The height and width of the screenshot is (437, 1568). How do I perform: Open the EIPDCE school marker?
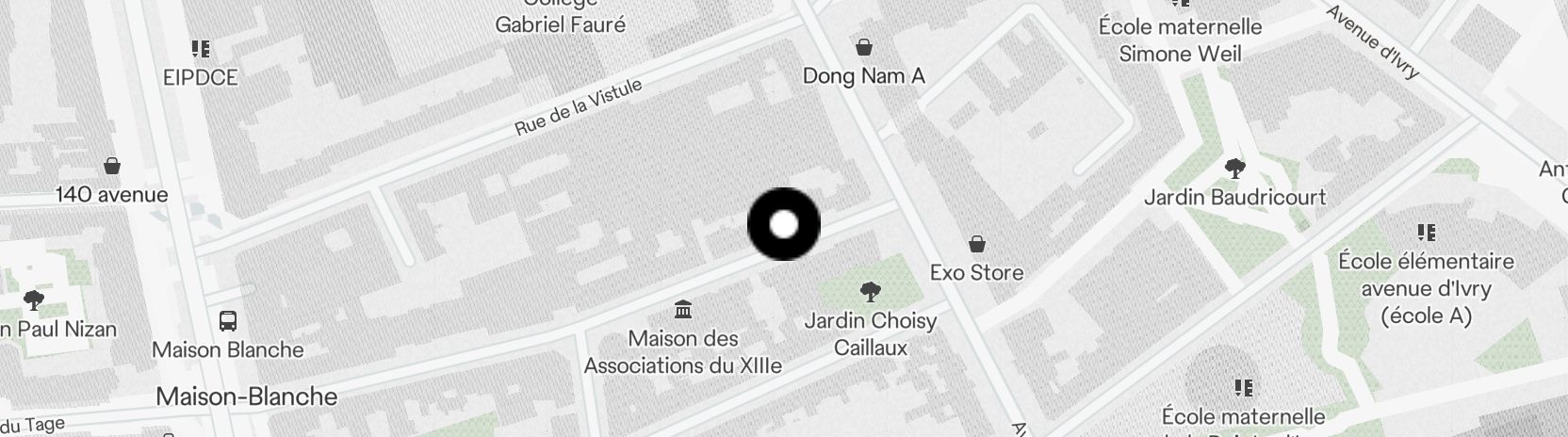[200, 48]
